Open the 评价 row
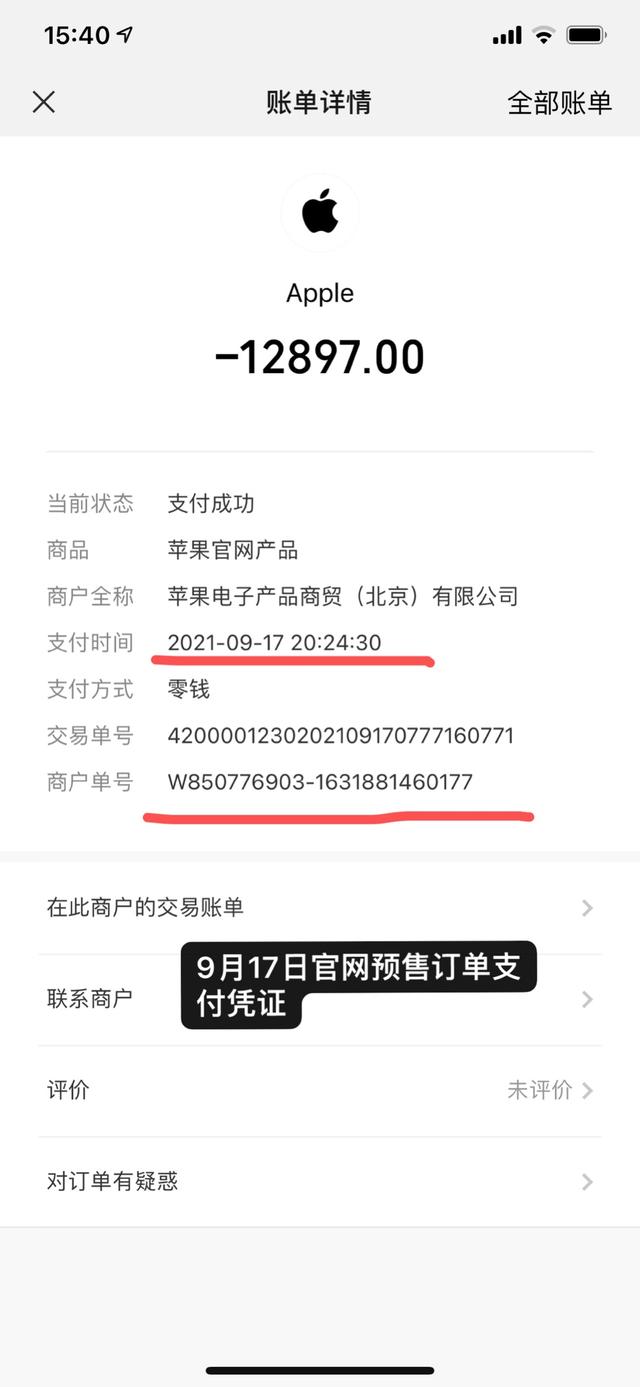The image size is (640, 1387). (x=320, y=1090)
